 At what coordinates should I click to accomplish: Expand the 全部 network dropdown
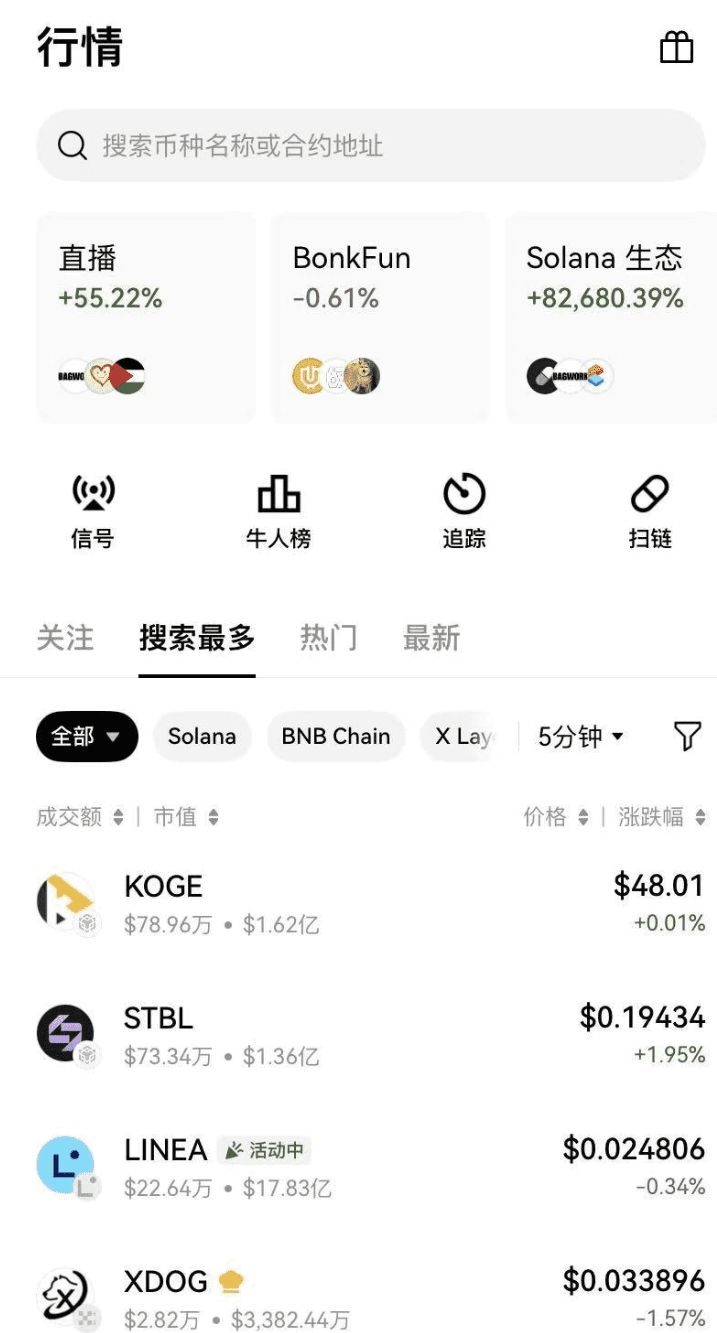click(87, 737)
